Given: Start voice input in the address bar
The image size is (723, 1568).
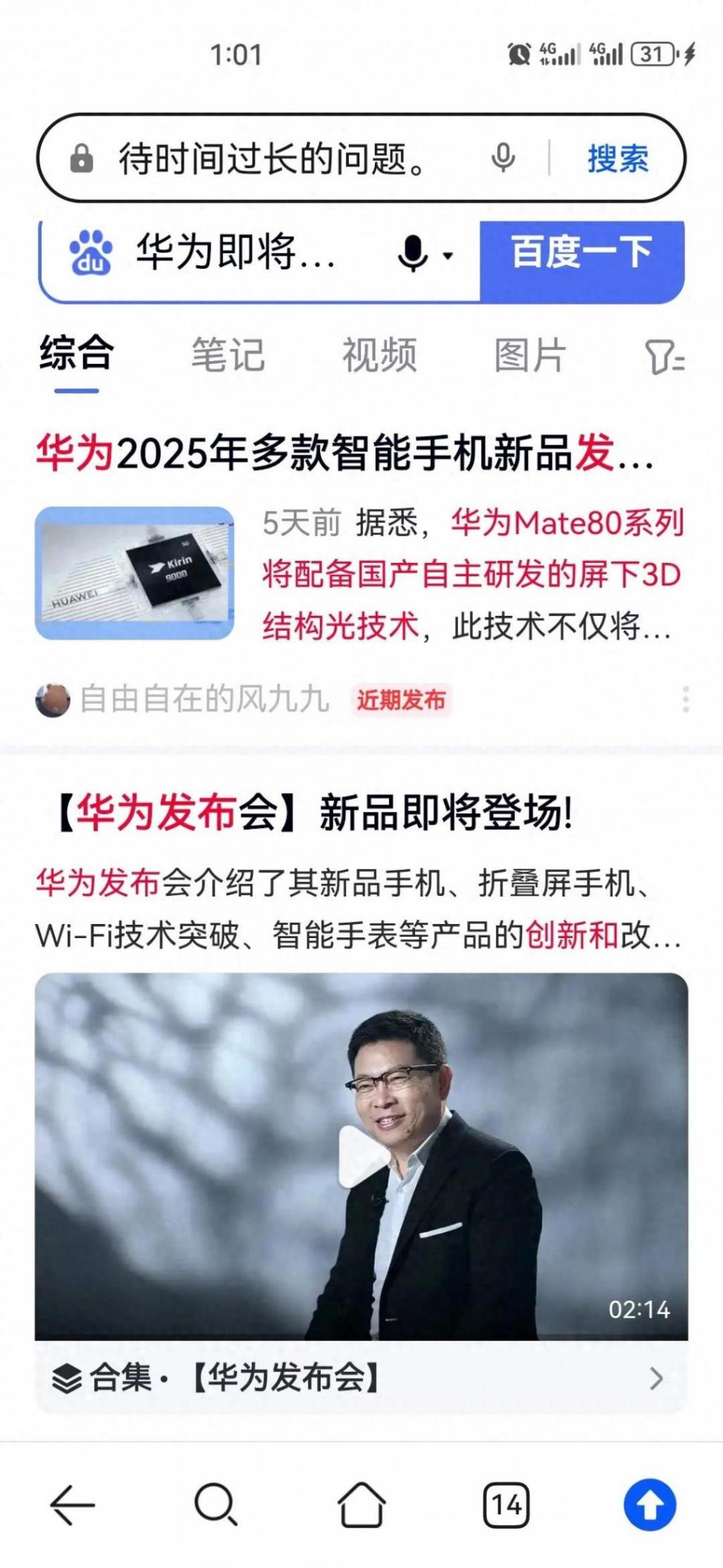Looking at the screenshot, I should [503, 158].
